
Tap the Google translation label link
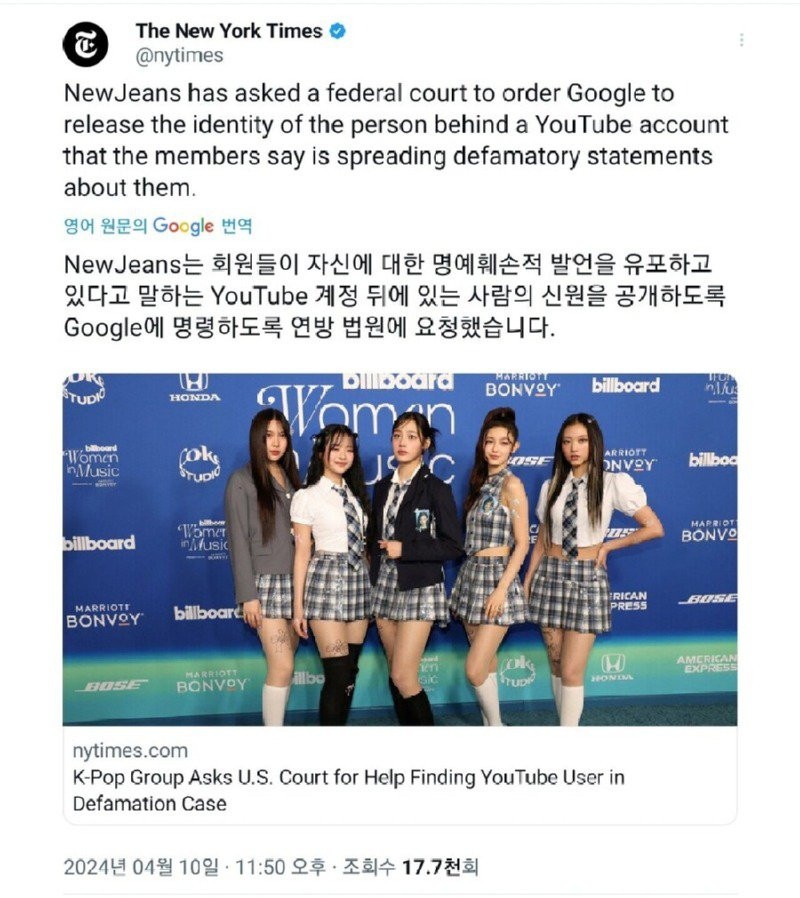pyautogui.click(x=158, y=226)
